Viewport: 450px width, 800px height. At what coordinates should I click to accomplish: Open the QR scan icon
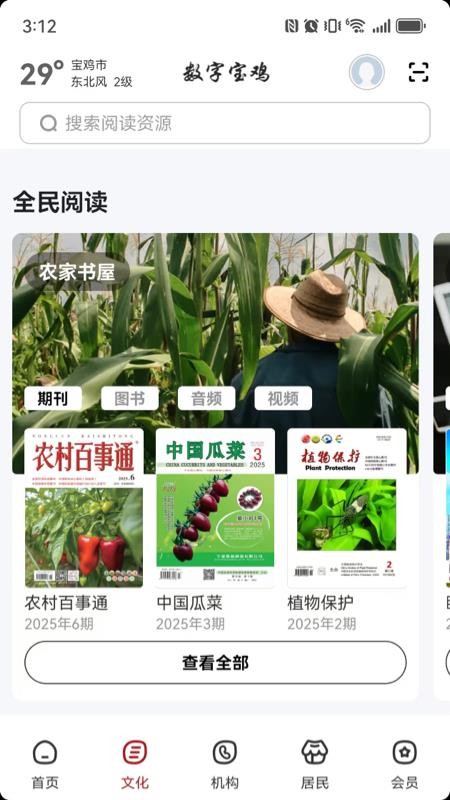[418, 72]
